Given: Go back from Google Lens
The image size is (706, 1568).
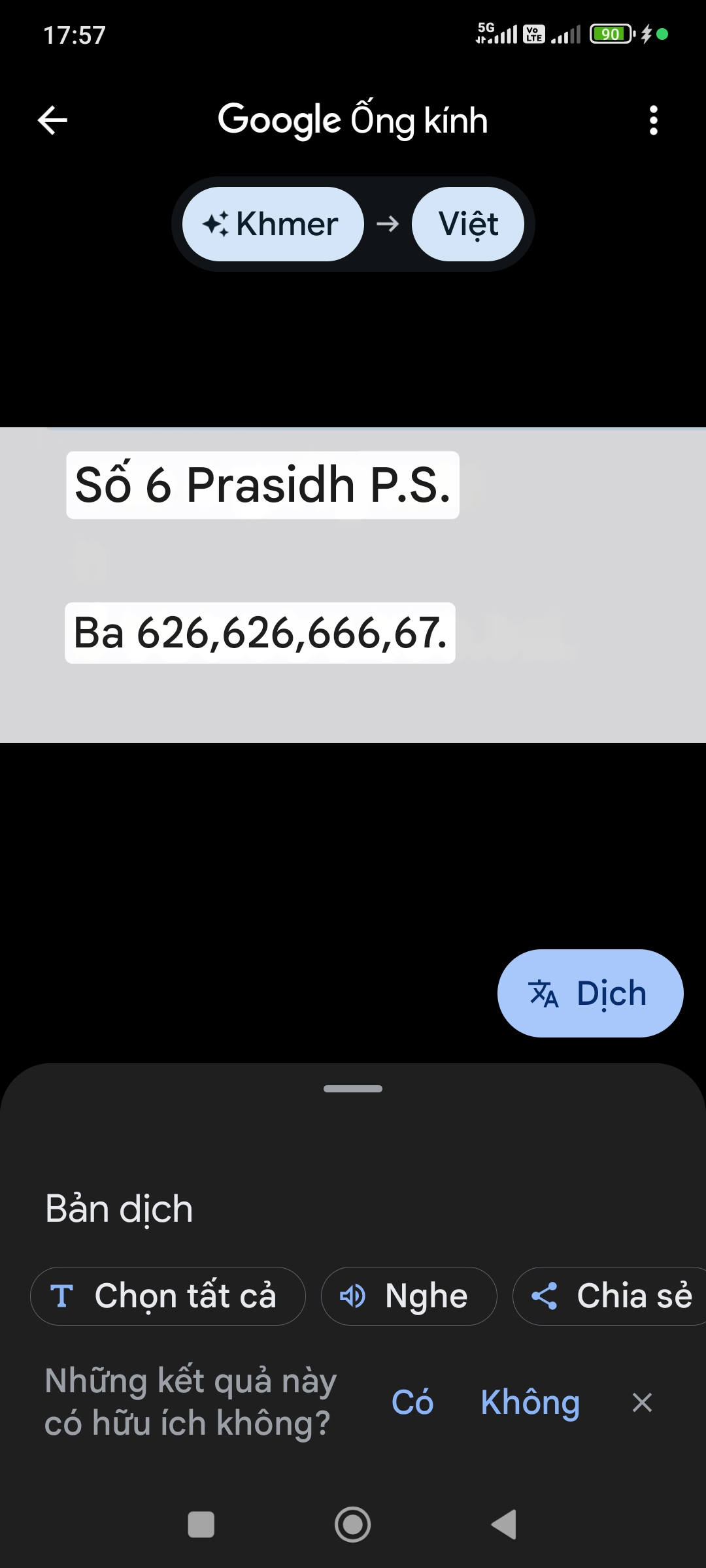Looking at the screenshot, I should click(52, 120).
